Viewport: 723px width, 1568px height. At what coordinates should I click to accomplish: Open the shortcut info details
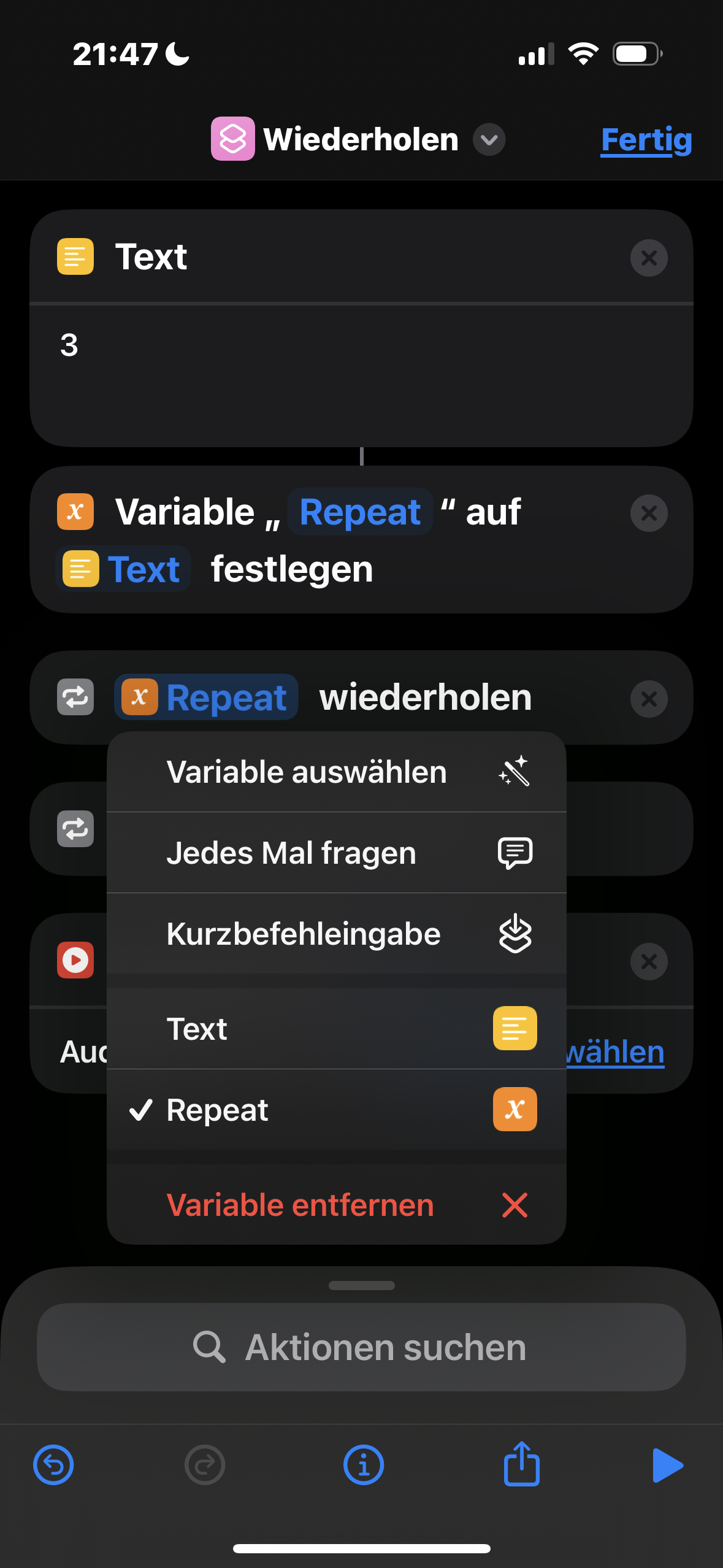pyautogui.click(x=363, y=1465)
